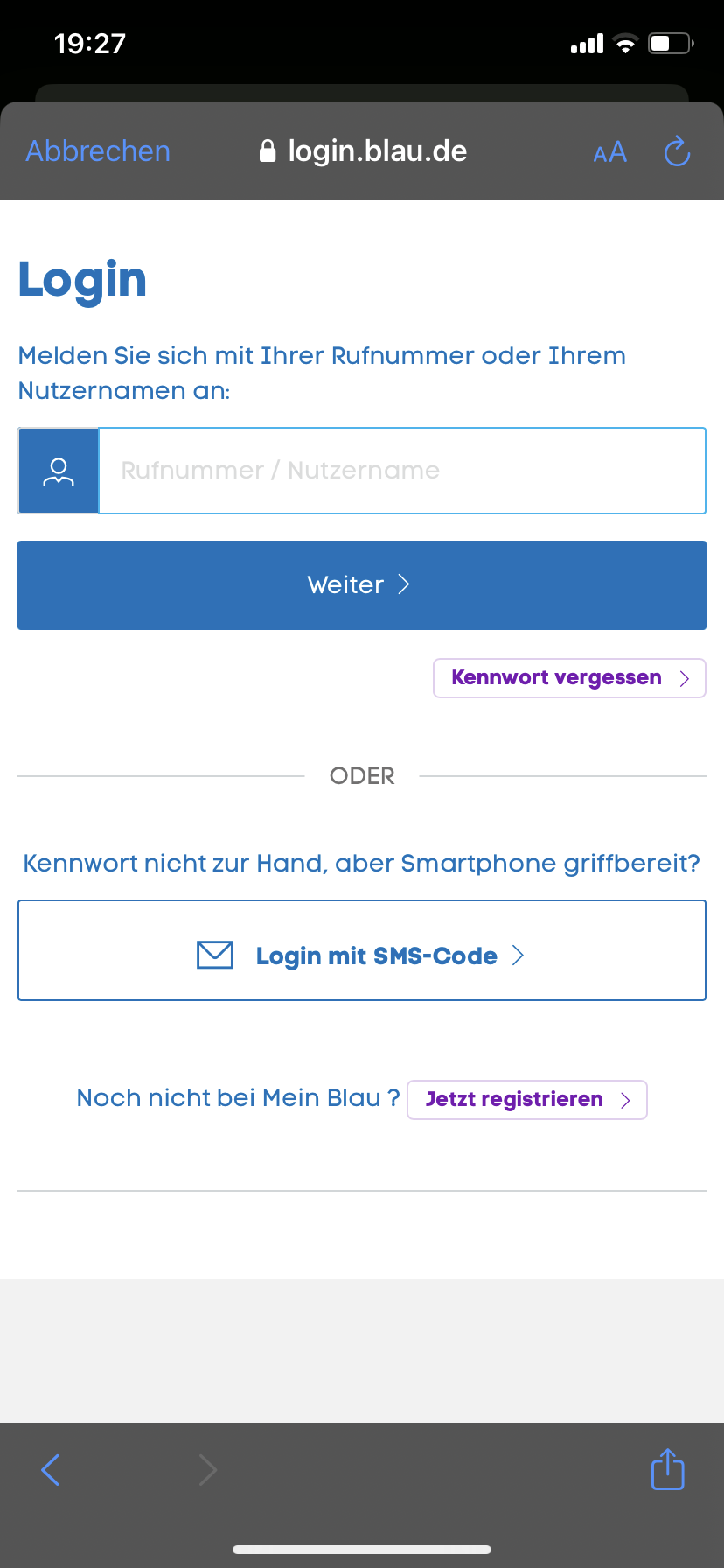Image resolution: width=724 pixels, height=1568 pixels.
Task: Tap the Share icon in the bottom toolbar
Action: [667, 1469]
